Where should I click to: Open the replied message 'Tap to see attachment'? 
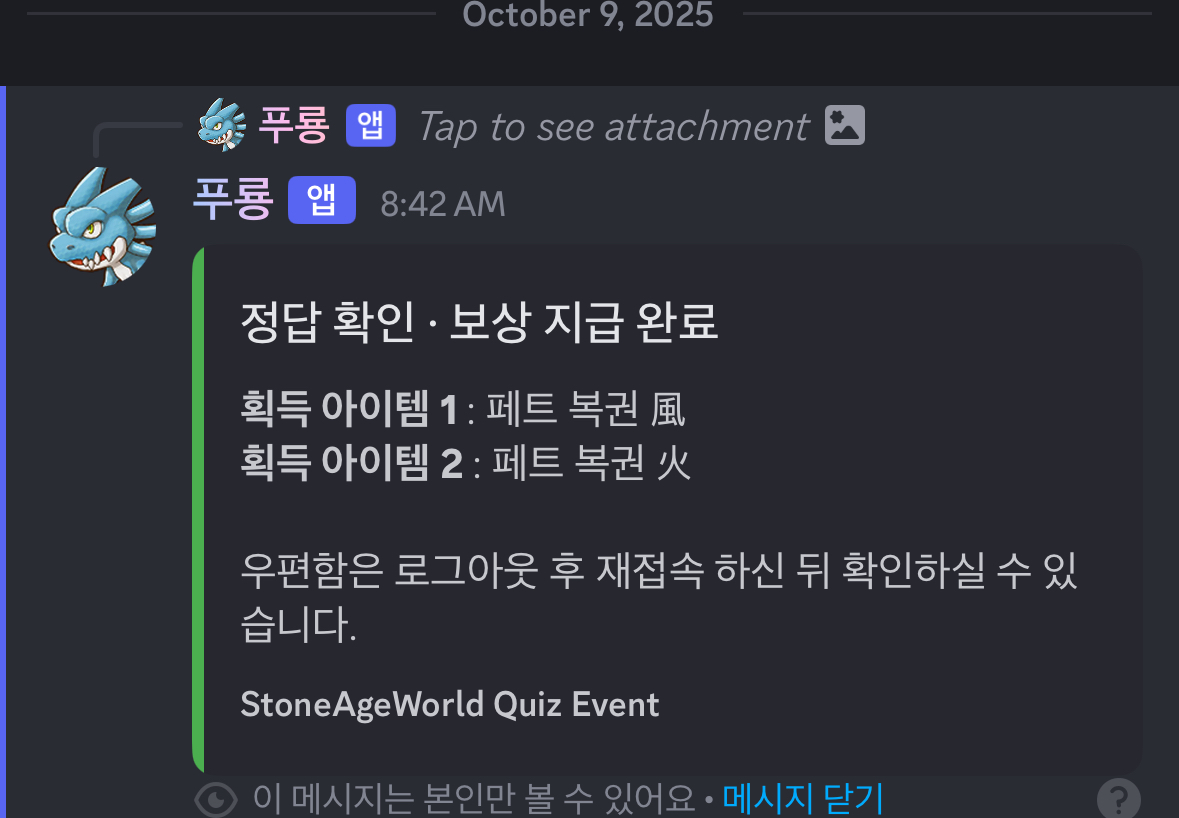(612, 127)
